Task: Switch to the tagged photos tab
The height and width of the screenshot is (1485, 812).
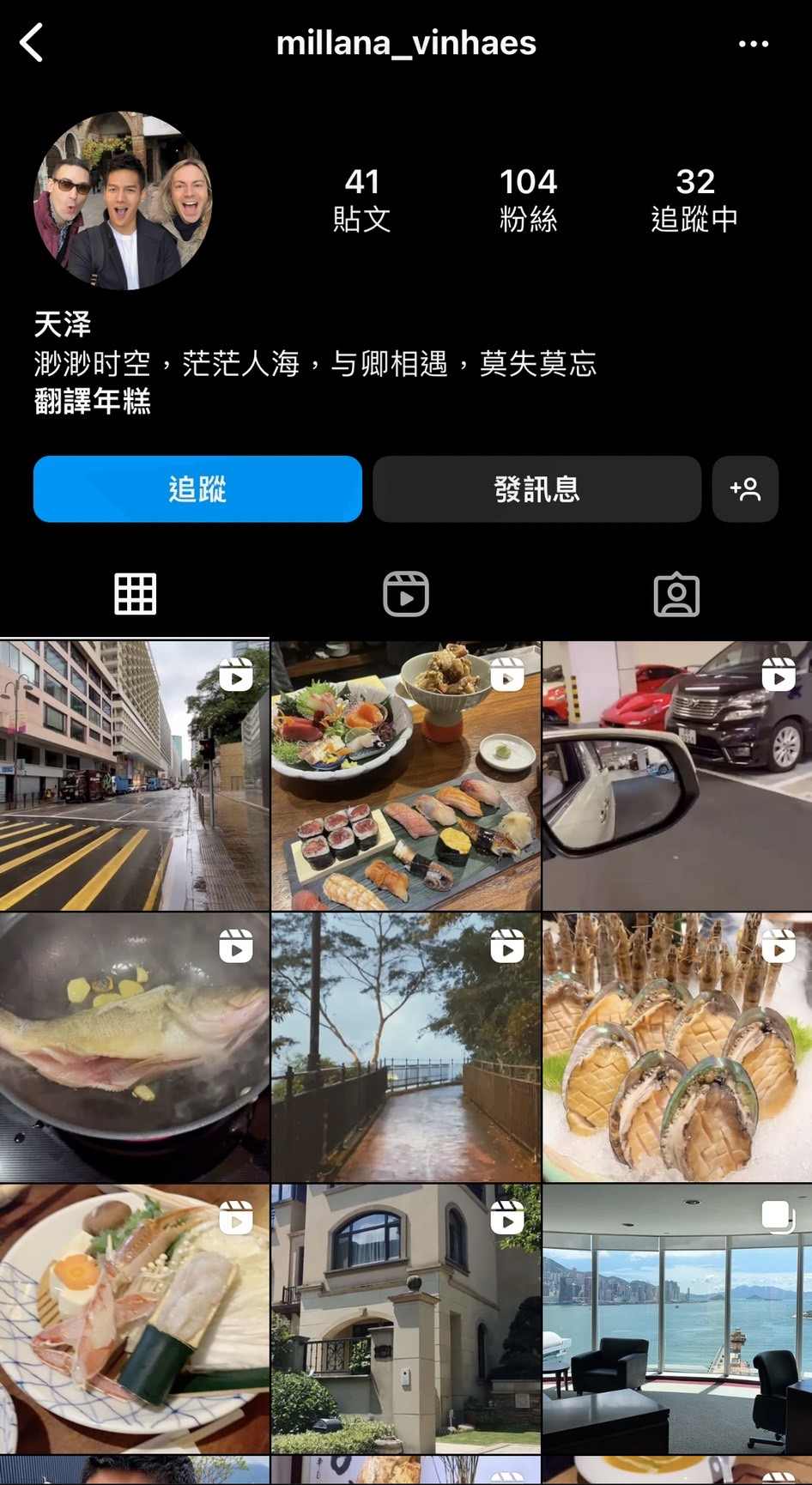Action: click(x=676, y=594)
